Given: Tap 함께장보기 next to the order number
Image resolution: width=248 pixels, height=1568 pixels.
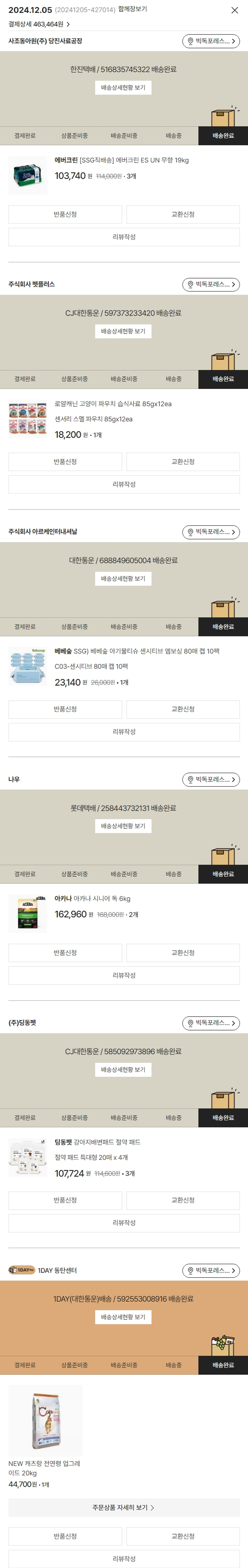Looking at the screenshot, I should coord(132,9).
